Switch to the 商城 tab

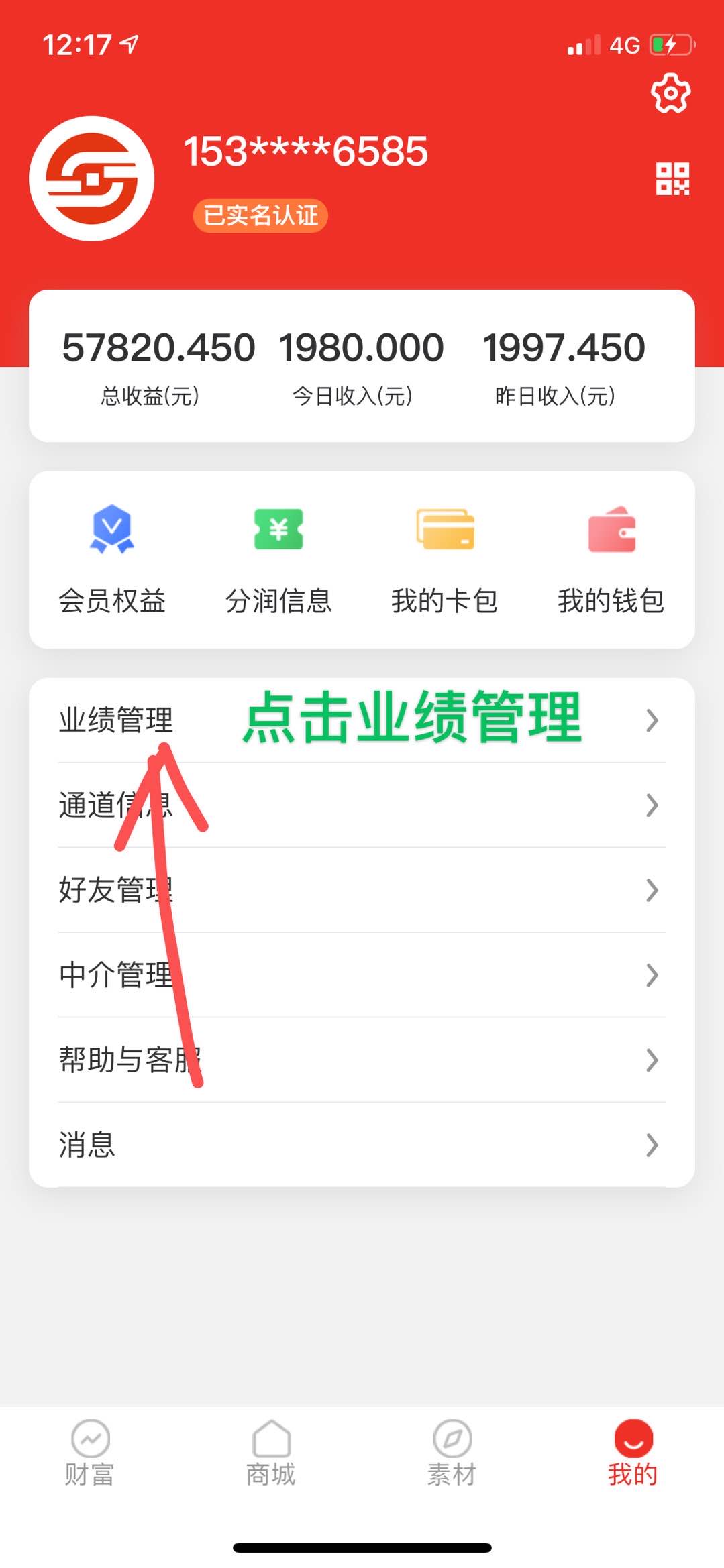point(271,1453)
